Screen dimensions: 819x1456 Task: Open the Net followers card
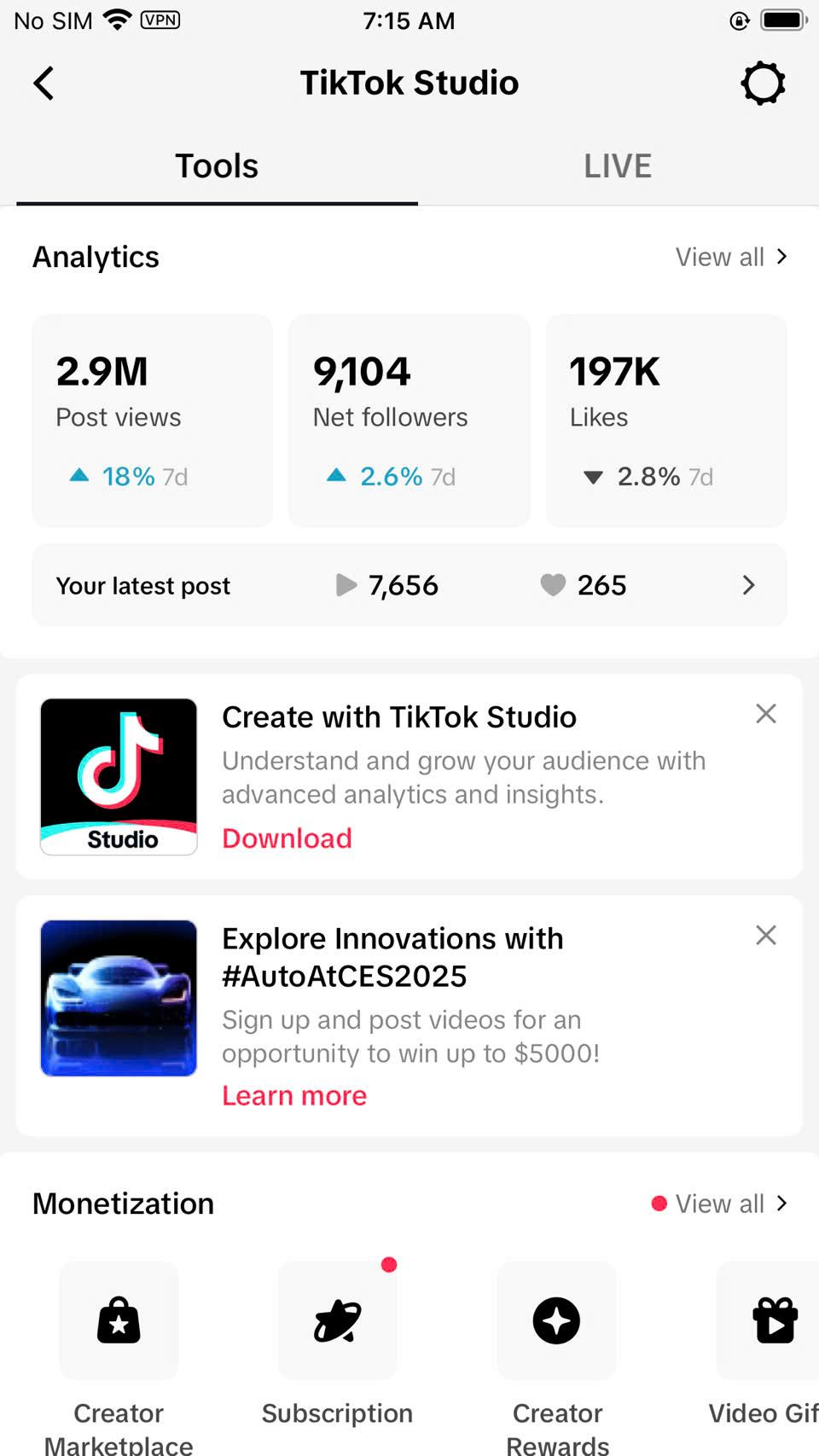click(x=409, y=421)
